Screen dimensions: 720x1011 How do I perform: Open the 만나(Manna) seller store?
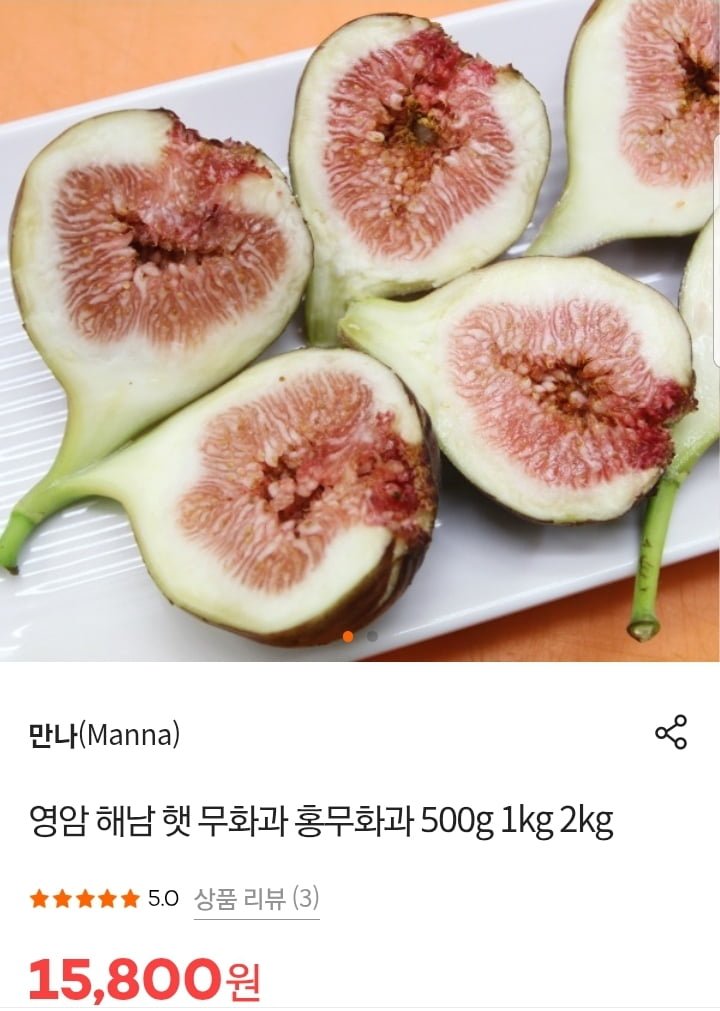click(x=104, y=735)
